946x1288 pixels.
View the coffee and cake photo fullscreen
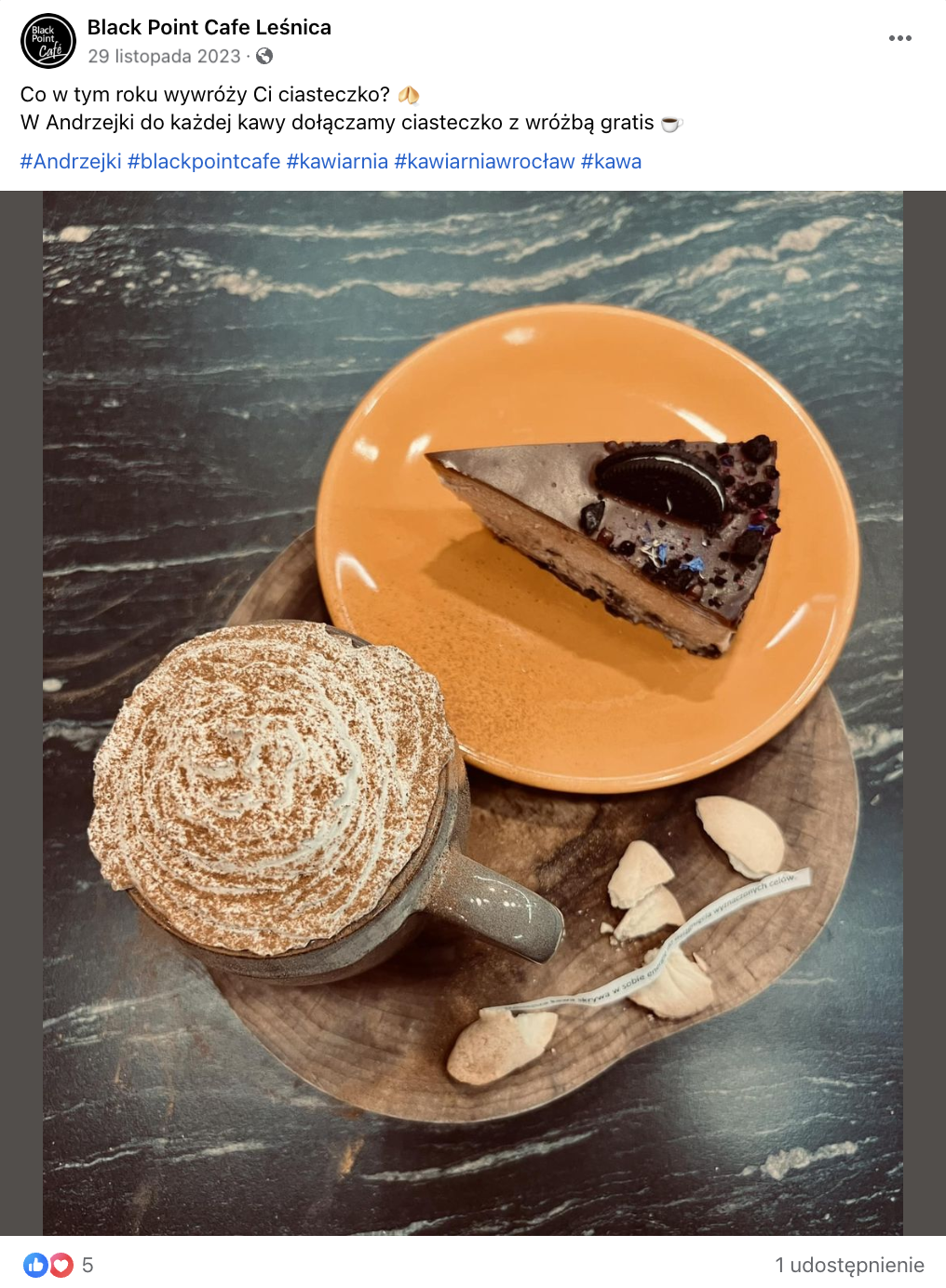472,712
